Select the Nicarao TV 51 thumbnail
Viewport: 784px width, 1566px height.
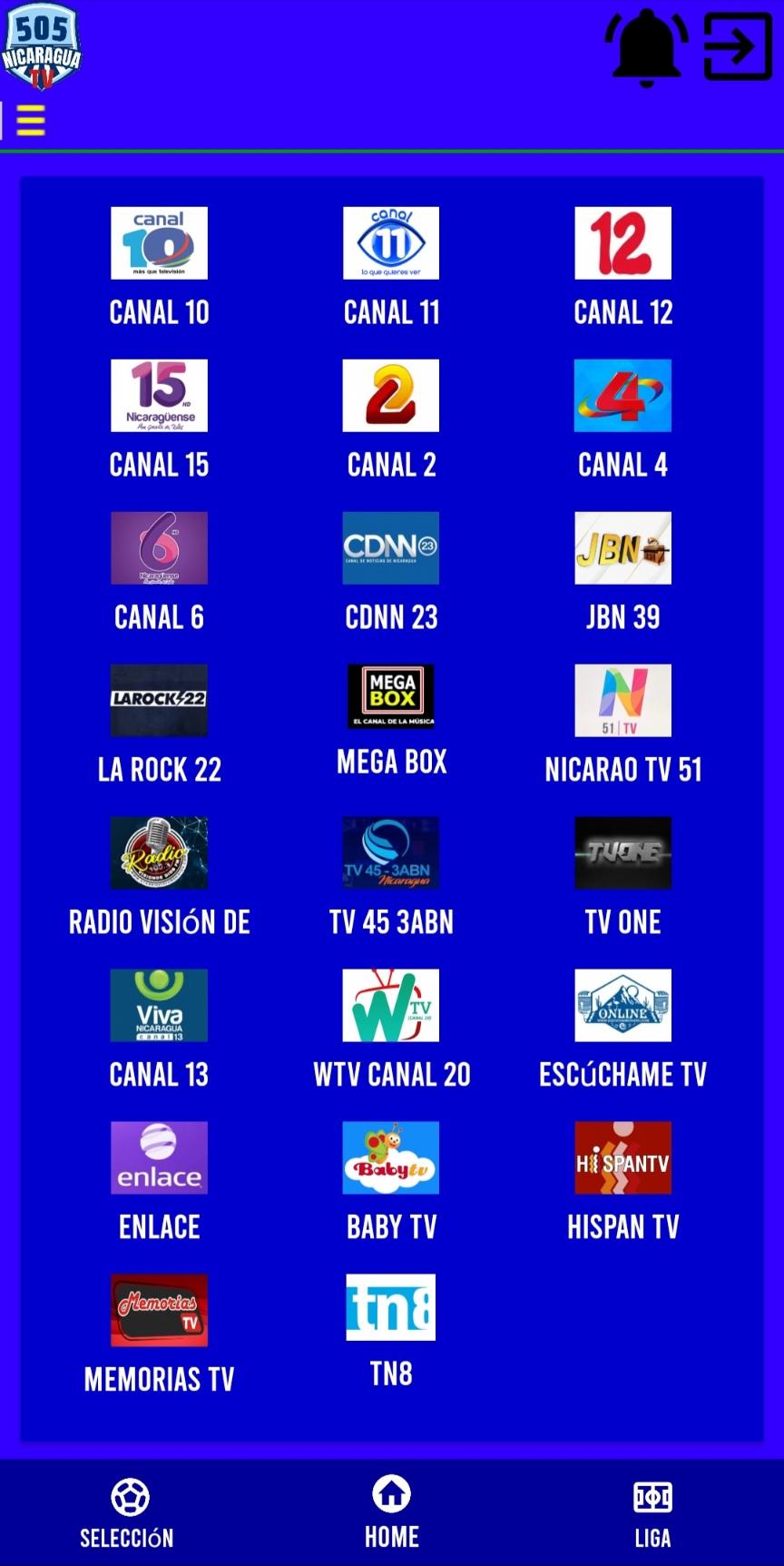coord(623,700)
